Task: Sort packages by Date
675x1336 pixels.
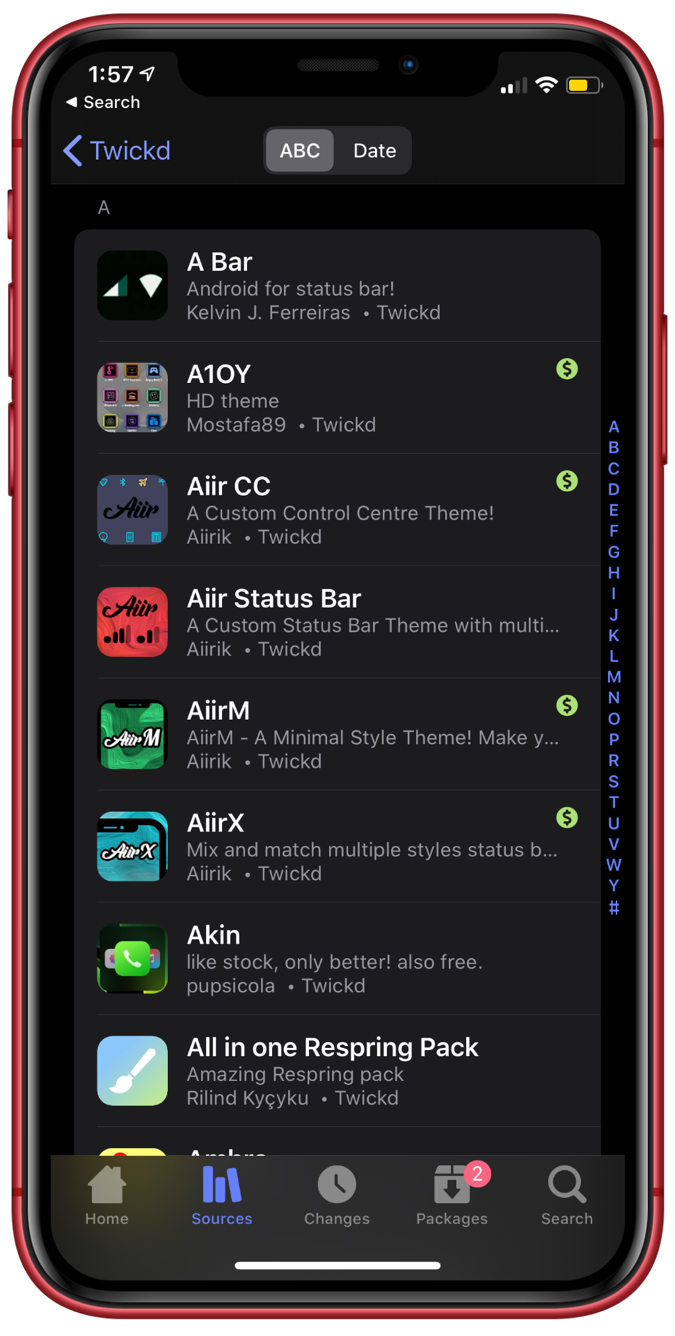Action: pos(374,151)
